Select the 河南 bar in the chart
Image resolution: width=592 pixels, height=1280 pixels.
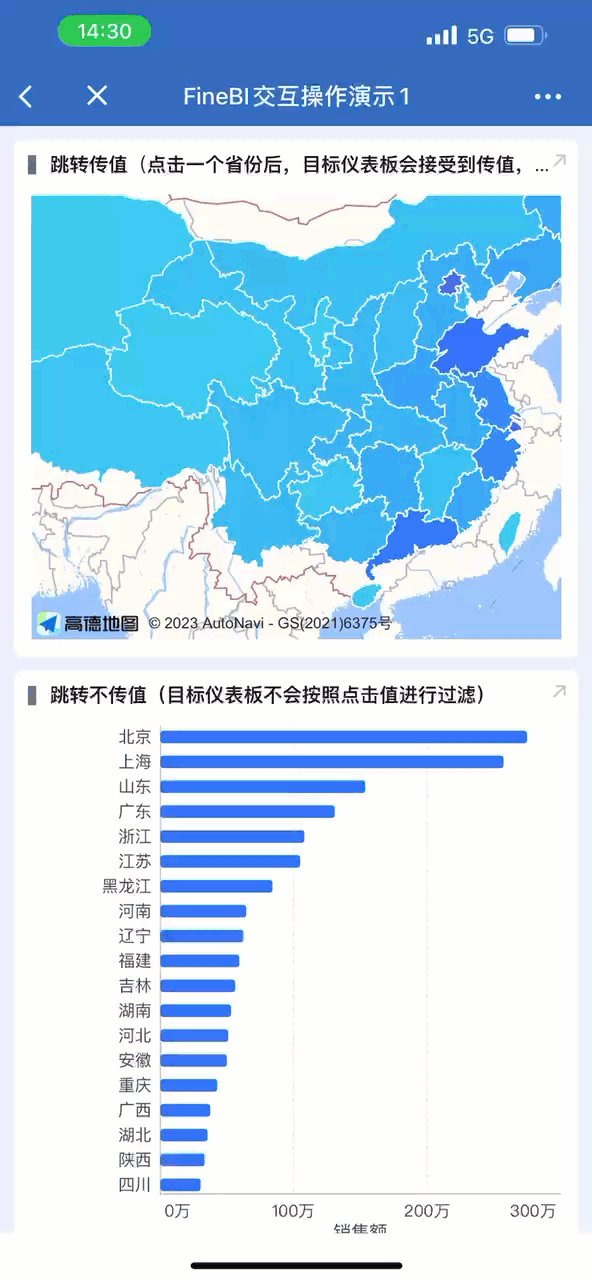[x=203, y=911]
